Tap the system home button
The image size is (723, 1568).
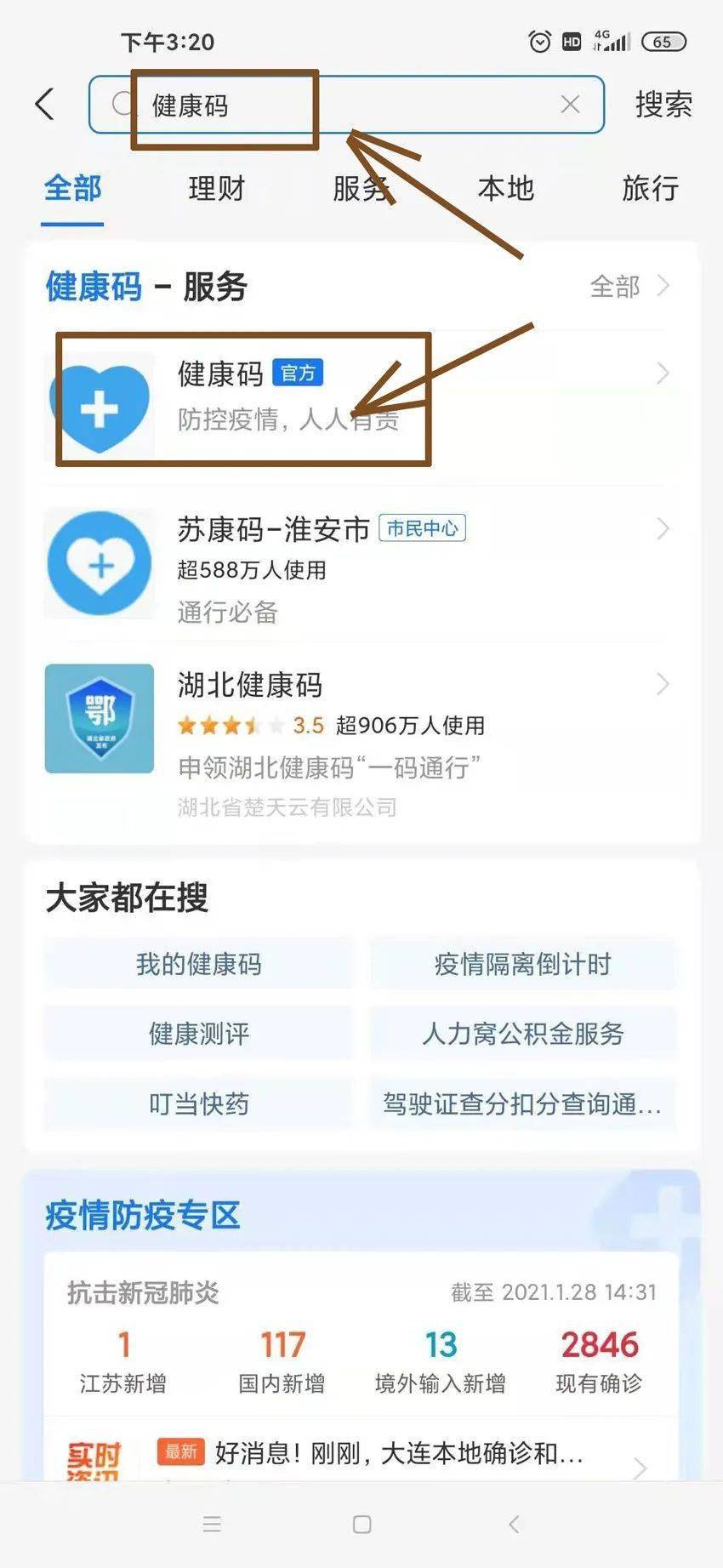[361, 1524]
